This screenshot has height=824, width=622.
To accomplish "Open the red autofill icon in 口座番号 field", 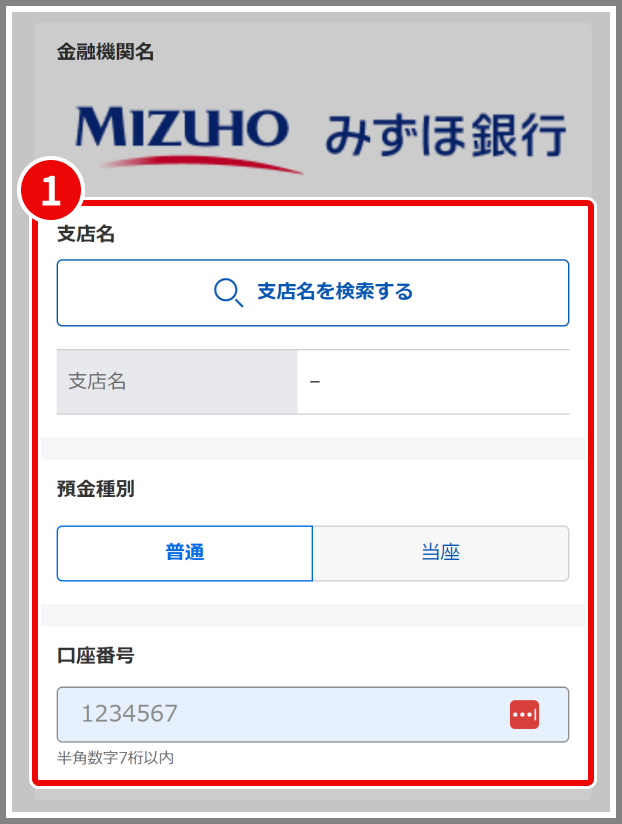I will click(x=524, y=714).
